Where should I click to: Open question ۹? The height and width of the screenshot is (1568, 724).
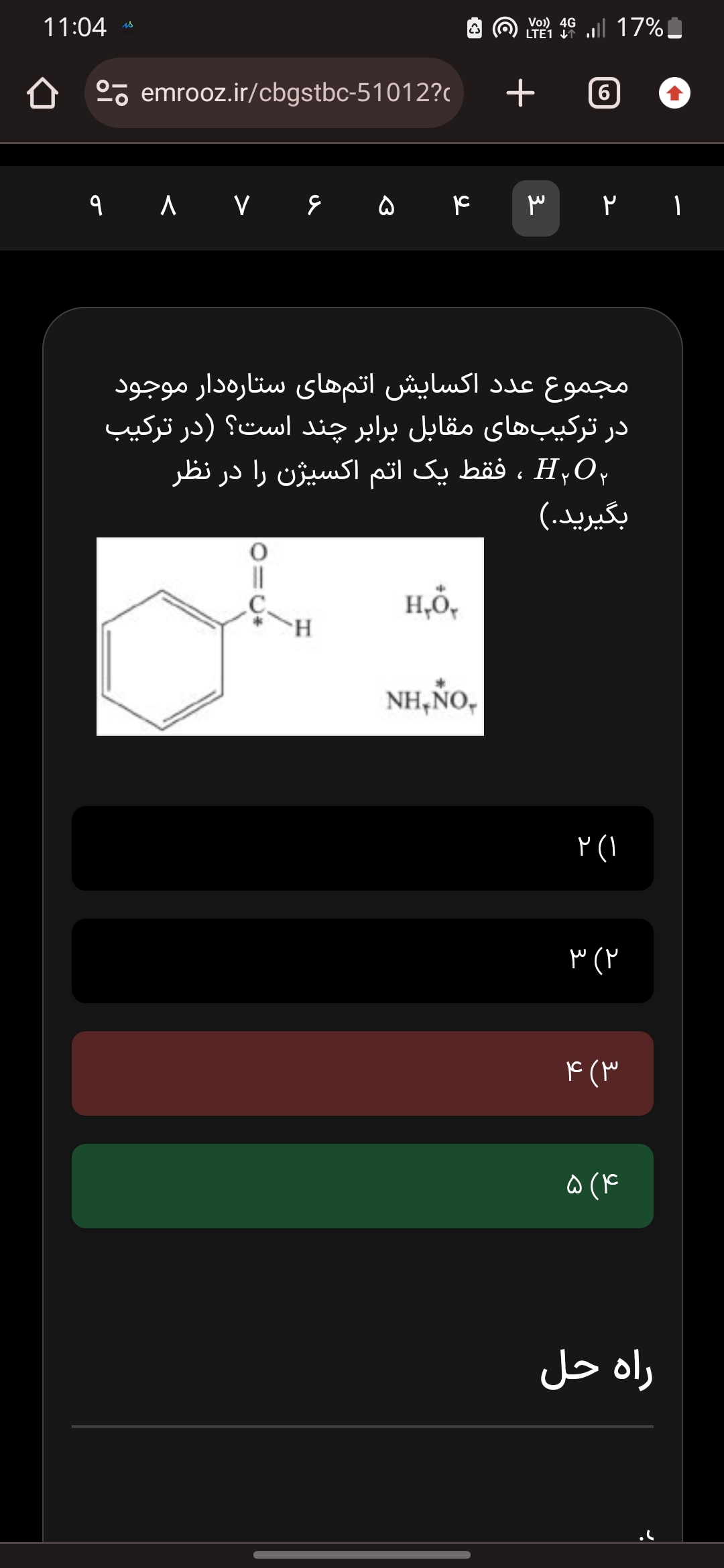point(96,206)
